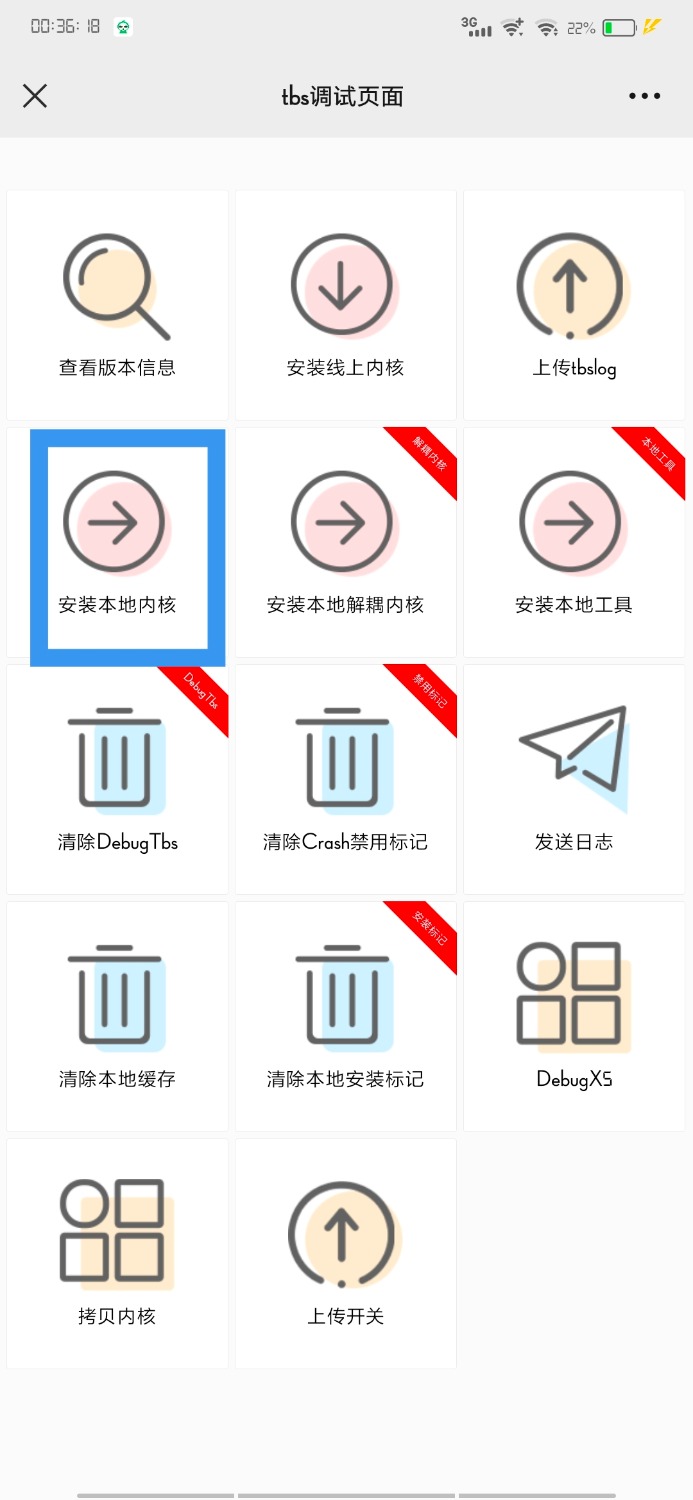693x1500 pixels.
Task: Tap the 上传tbslog tile
Action: [574, 305]
